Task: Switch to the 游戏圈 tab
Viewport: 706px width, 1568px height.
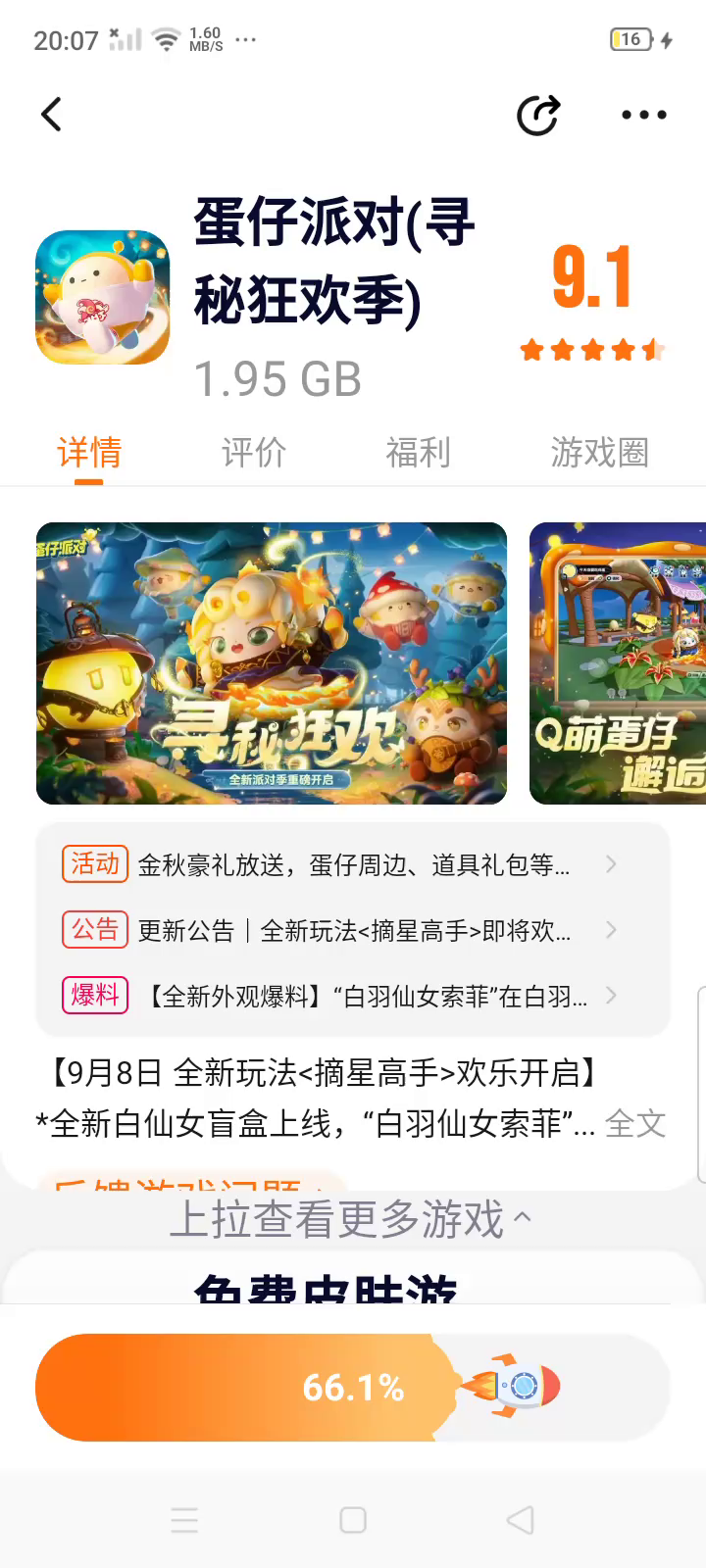Action: click(599, 453)
